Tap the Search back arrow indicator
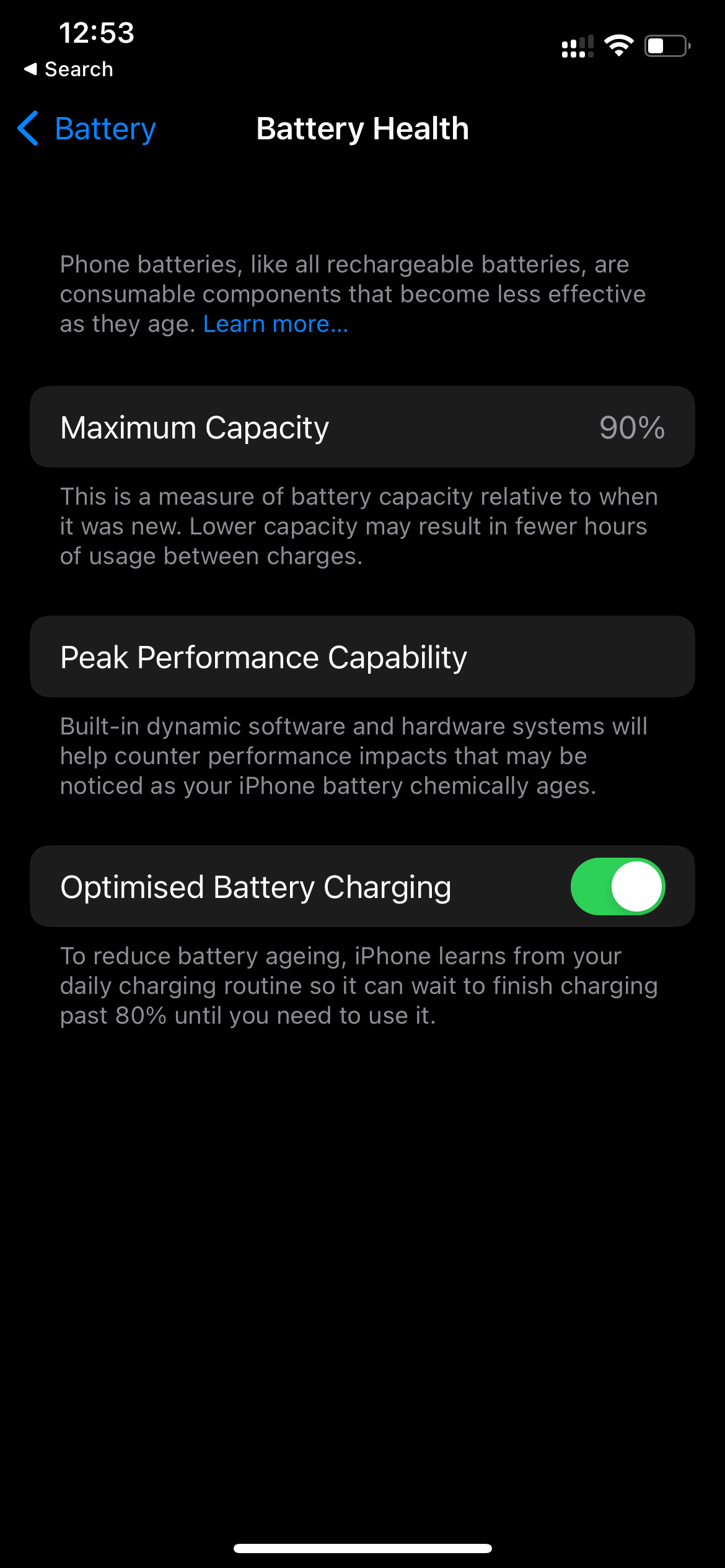725x1568 pixels. pyautogui.click(x=68, y=69)
